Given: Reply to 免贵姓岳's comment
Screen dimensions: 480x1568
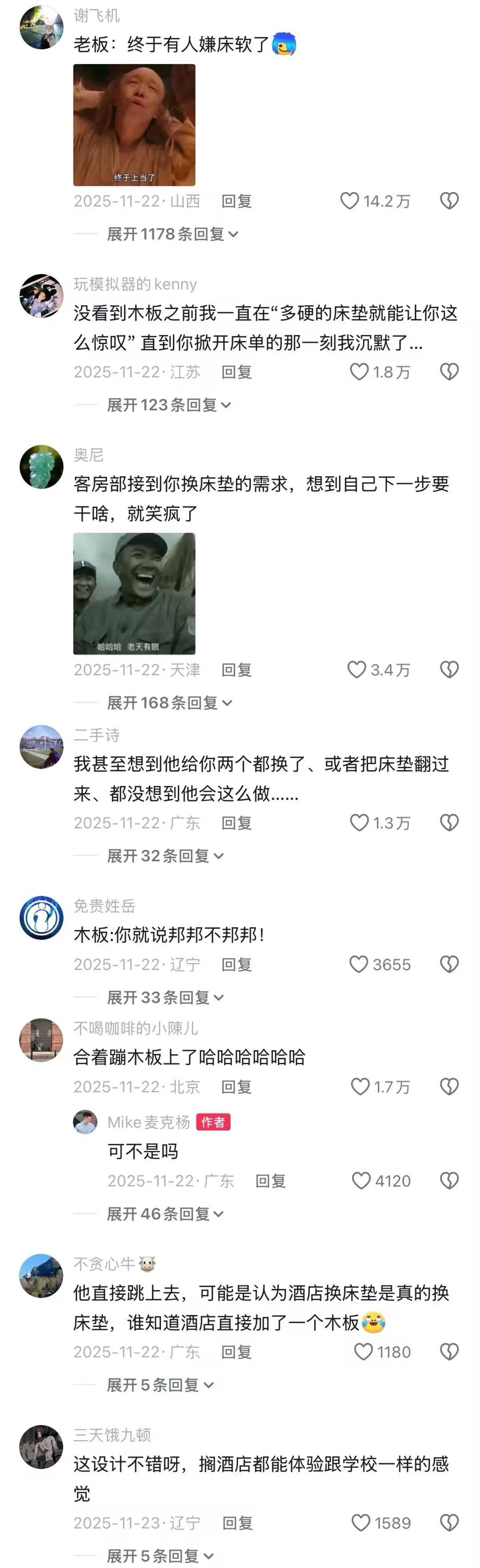Looking at the screenshot, I should (x=236, y=965).
